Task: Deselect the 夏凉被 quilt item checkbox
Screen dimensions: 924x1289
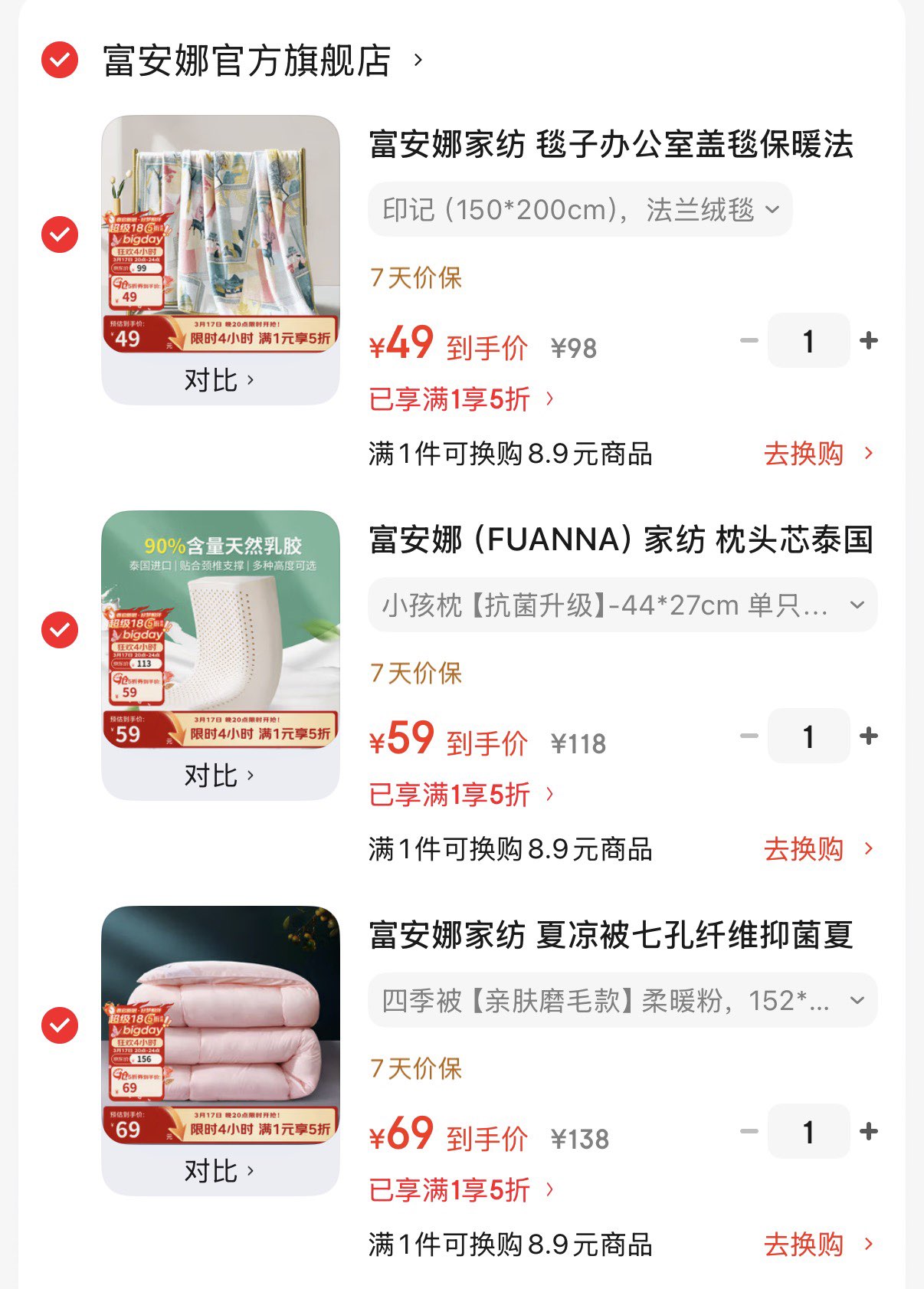Action: [60, 1025]
